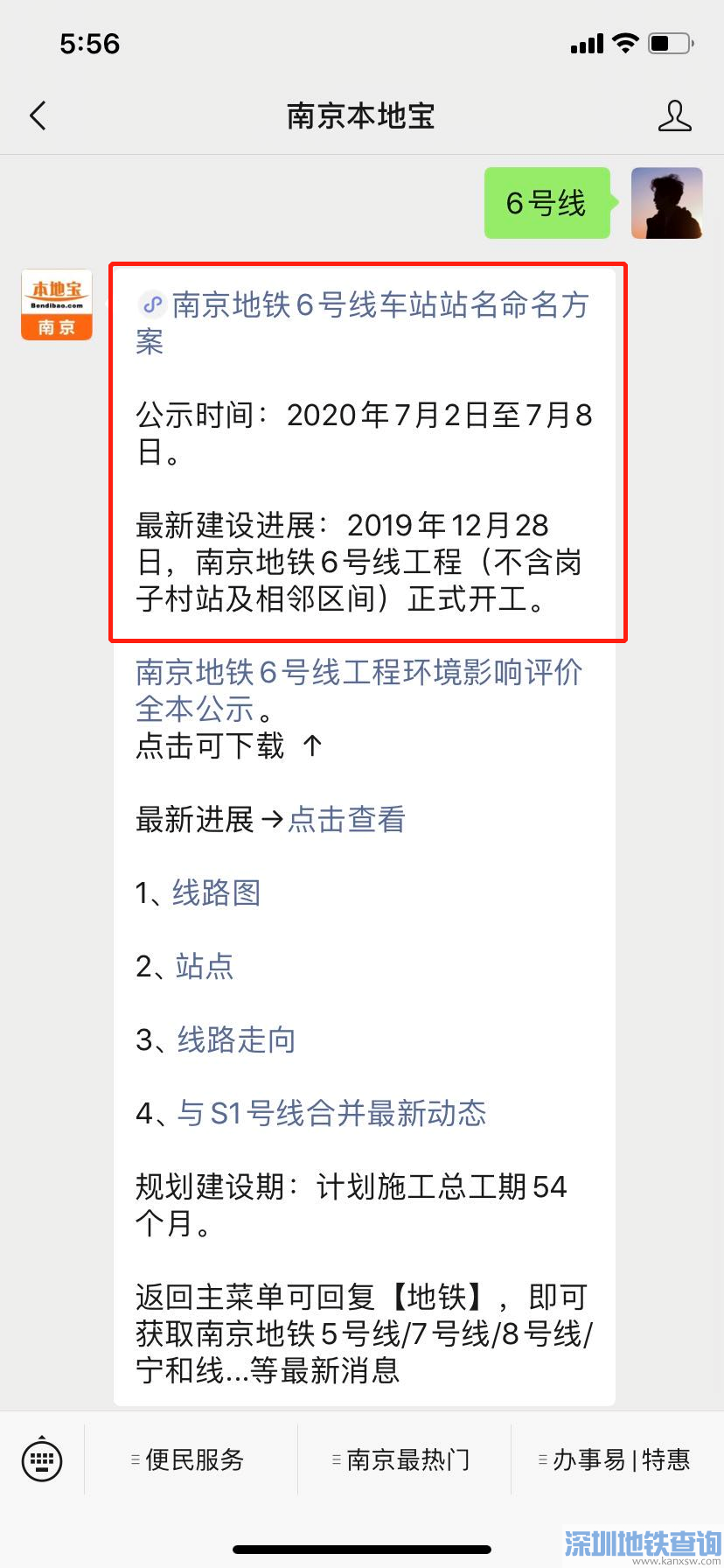Screen dimensions: 724x1568
Task: Open 南京地铁6号线工程环境影响评价全本公示 link
Action: tap(359, 689)
